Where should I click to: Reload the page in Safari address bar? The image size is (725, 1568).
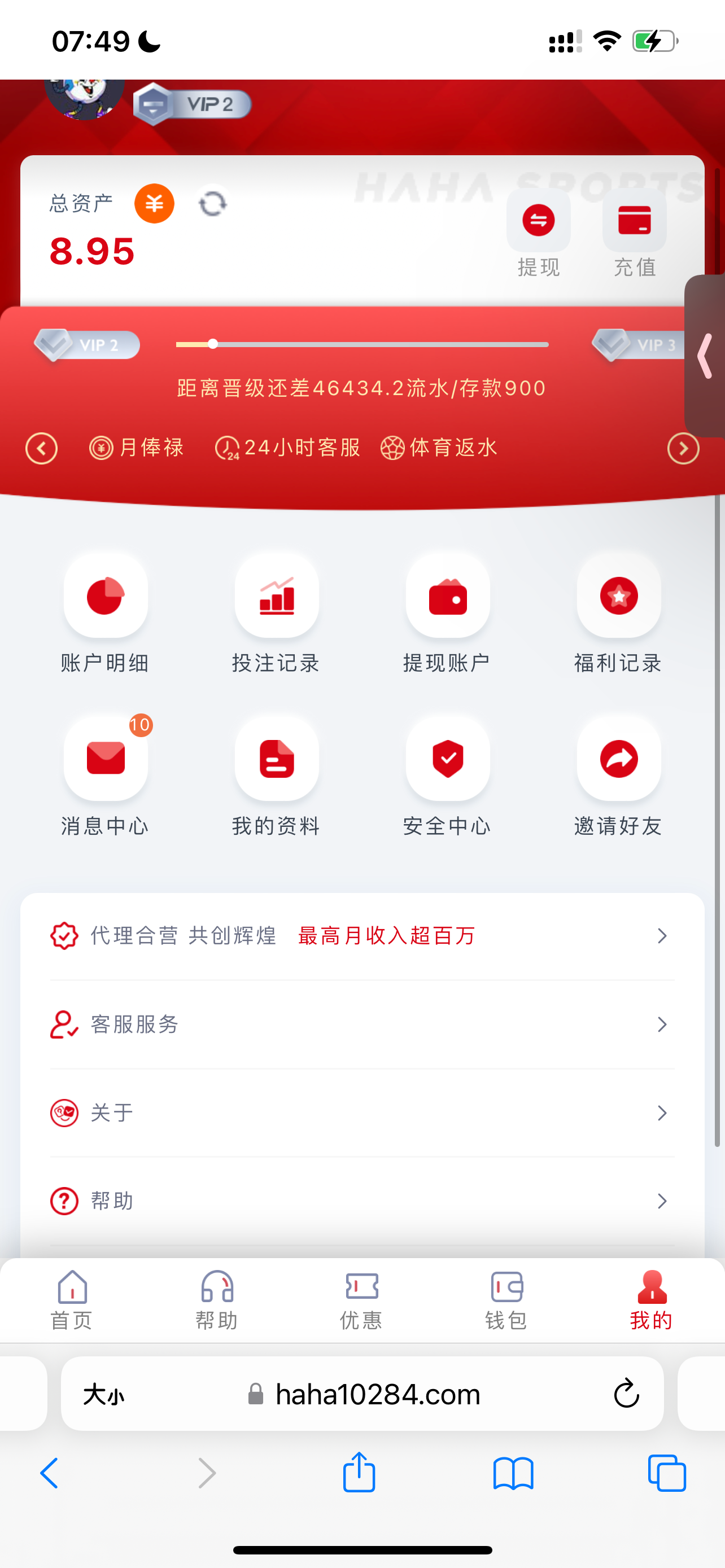[x=626, y=1394]
